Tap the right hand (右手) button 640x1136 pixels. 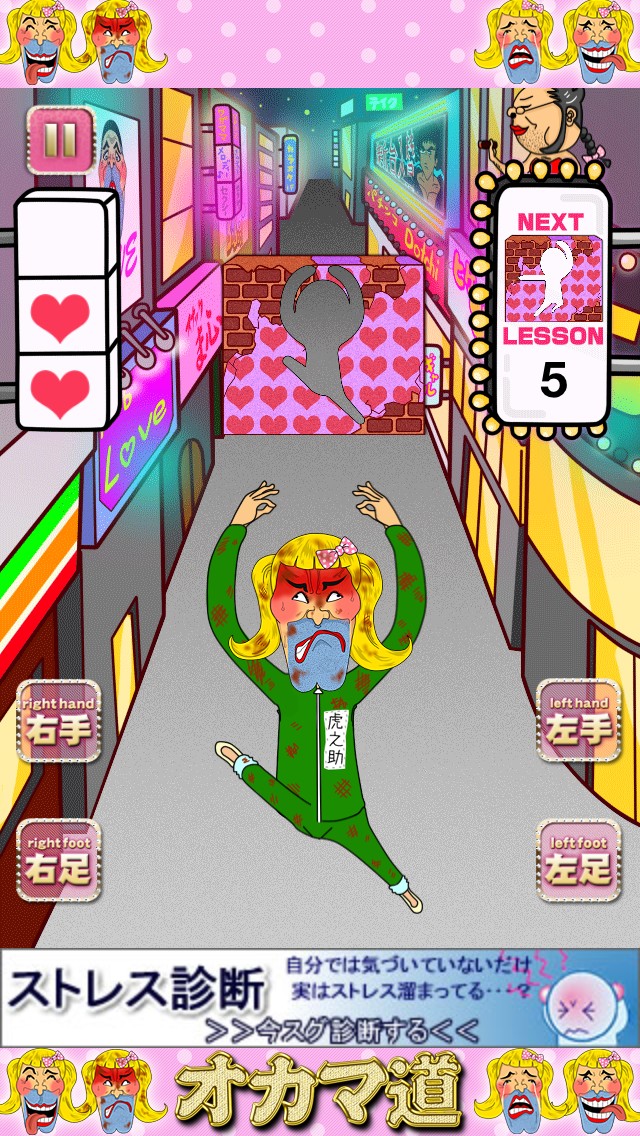pos(59,722)
